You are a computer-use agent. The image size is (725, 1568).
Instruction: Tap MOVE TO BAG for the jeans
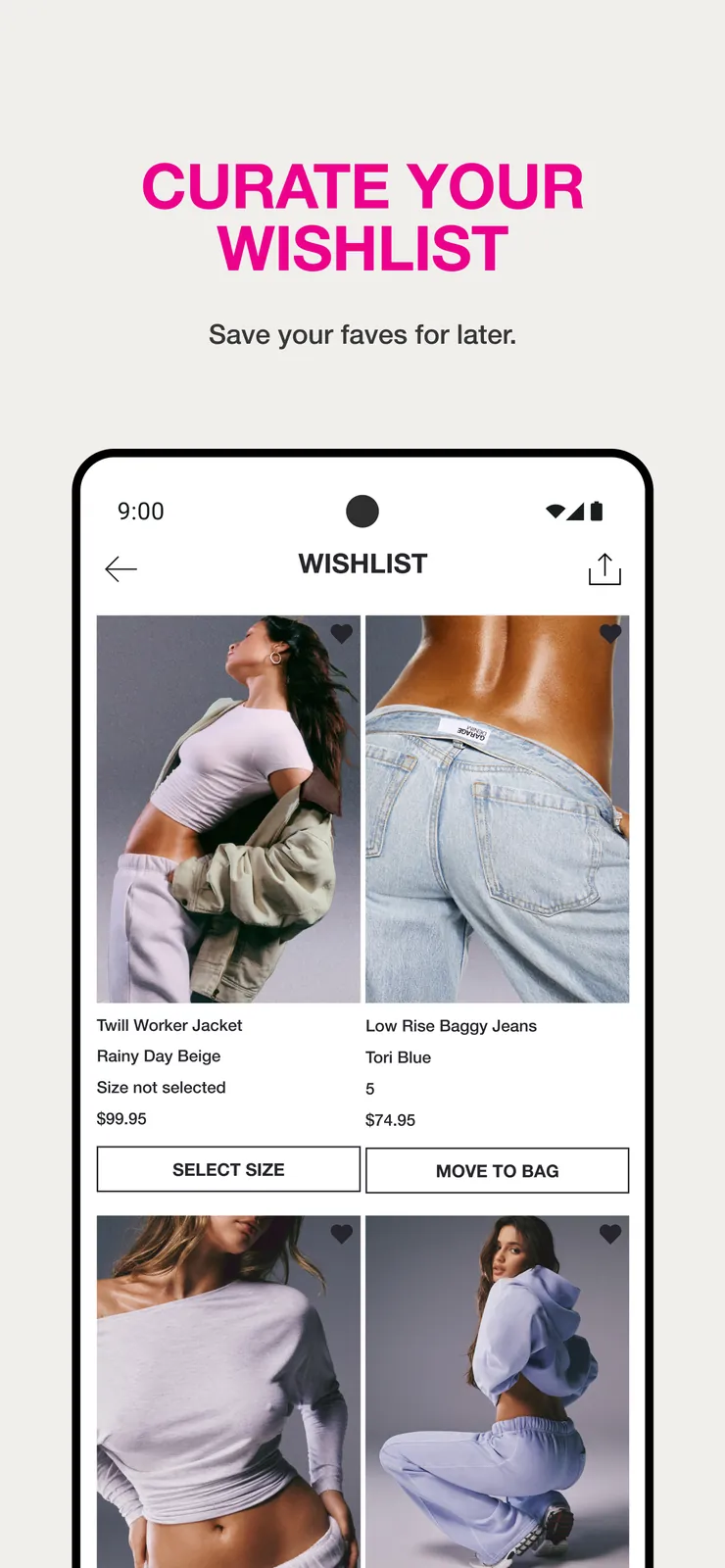coord(497,1170)
